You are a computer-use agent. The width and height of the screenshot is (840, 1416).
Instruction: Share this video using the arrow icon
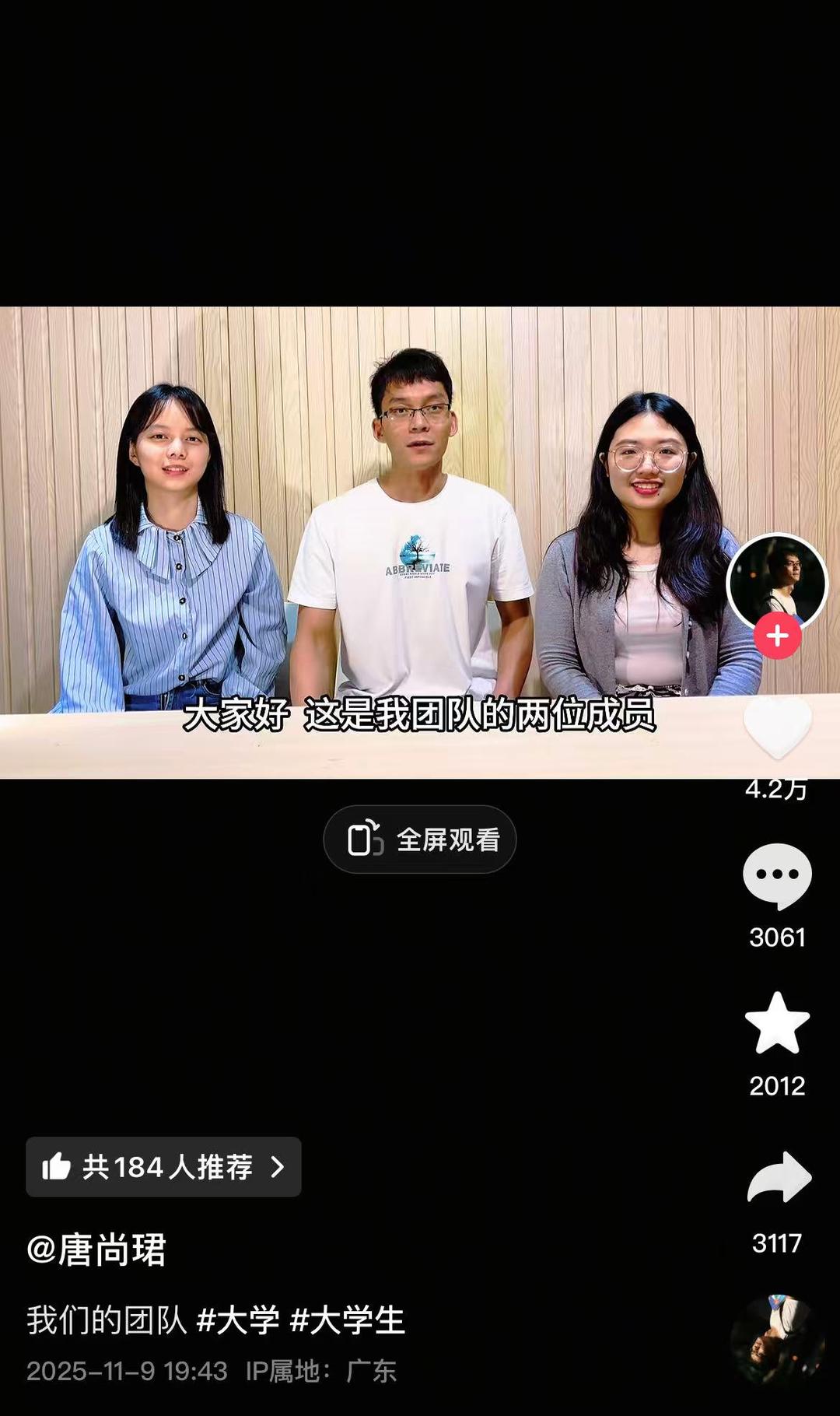[779, 1177]
